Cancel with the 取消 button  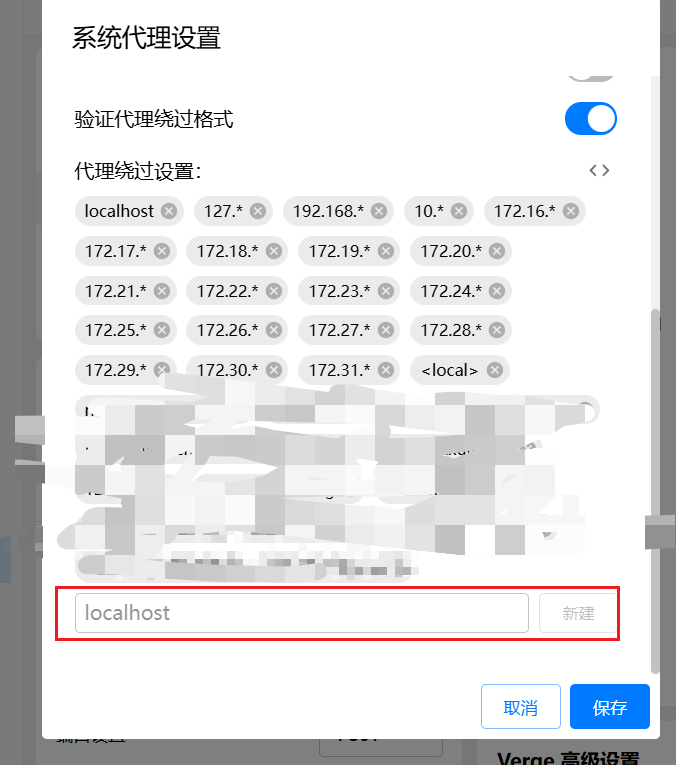(x=521, y=706)
